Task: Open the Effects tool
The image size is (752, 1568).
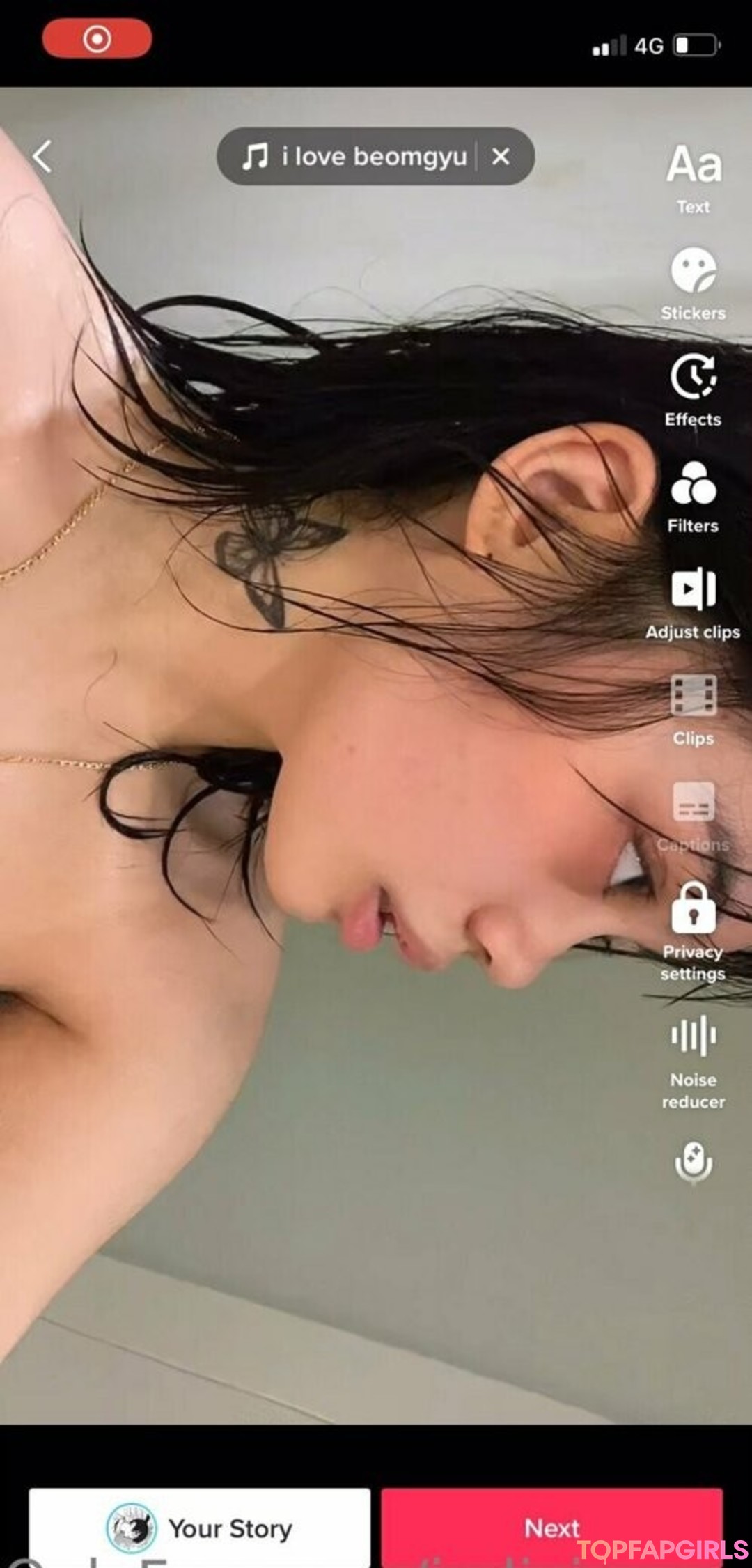Action: click(x=694, y=389)
